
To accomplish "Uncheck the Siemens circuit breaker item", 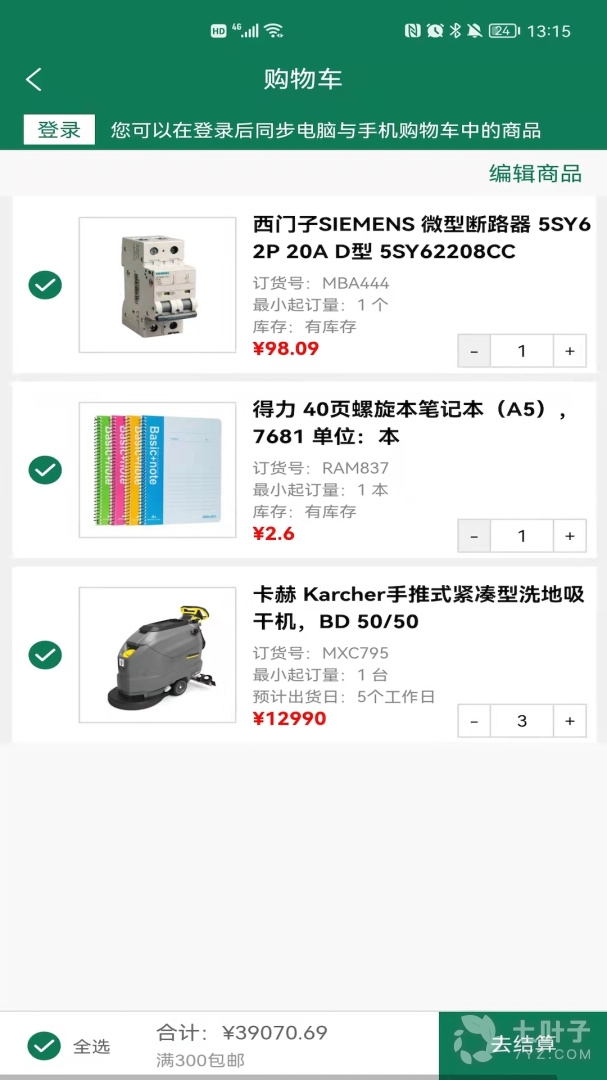I will click(x=45, y=285).
